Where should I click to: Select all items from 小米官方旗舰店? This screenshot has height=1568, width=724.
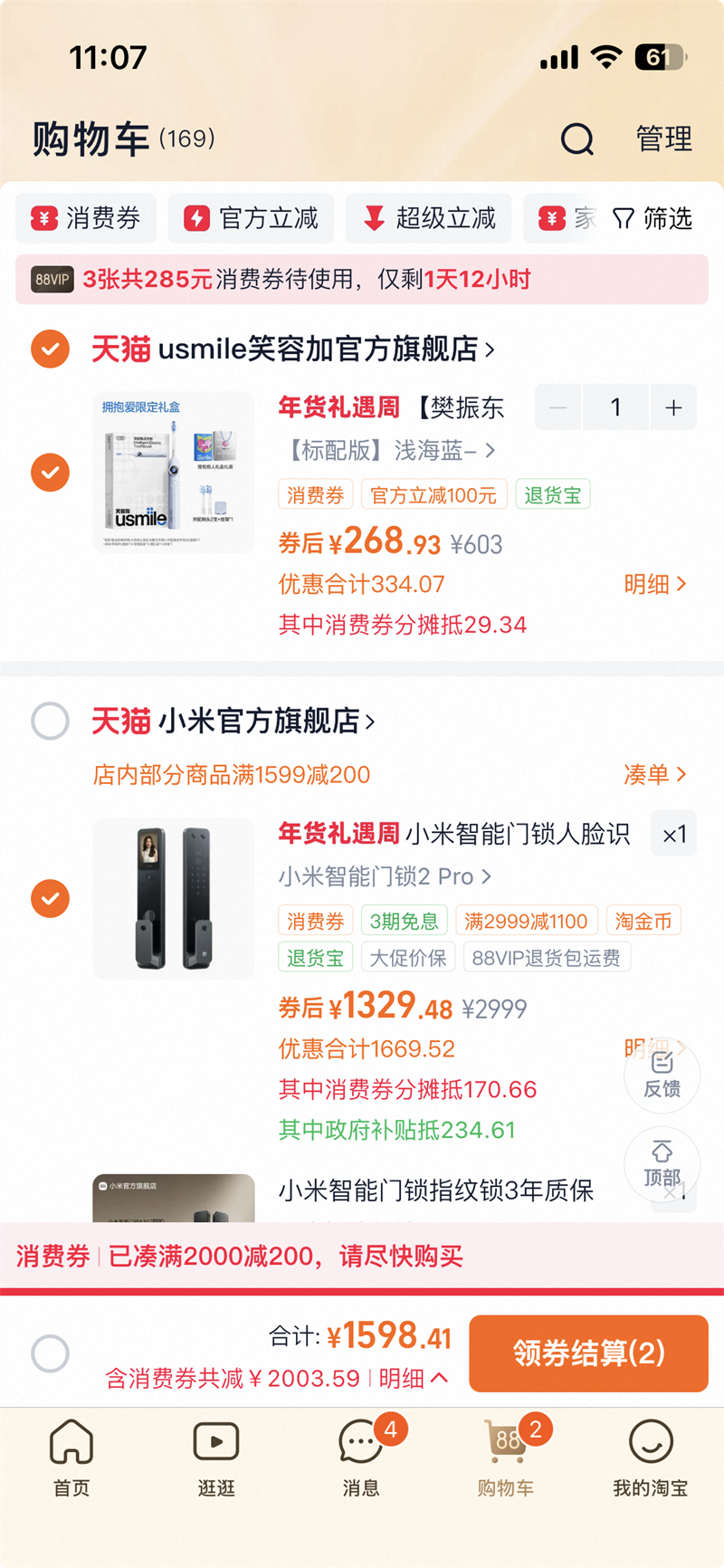(50, 722)
